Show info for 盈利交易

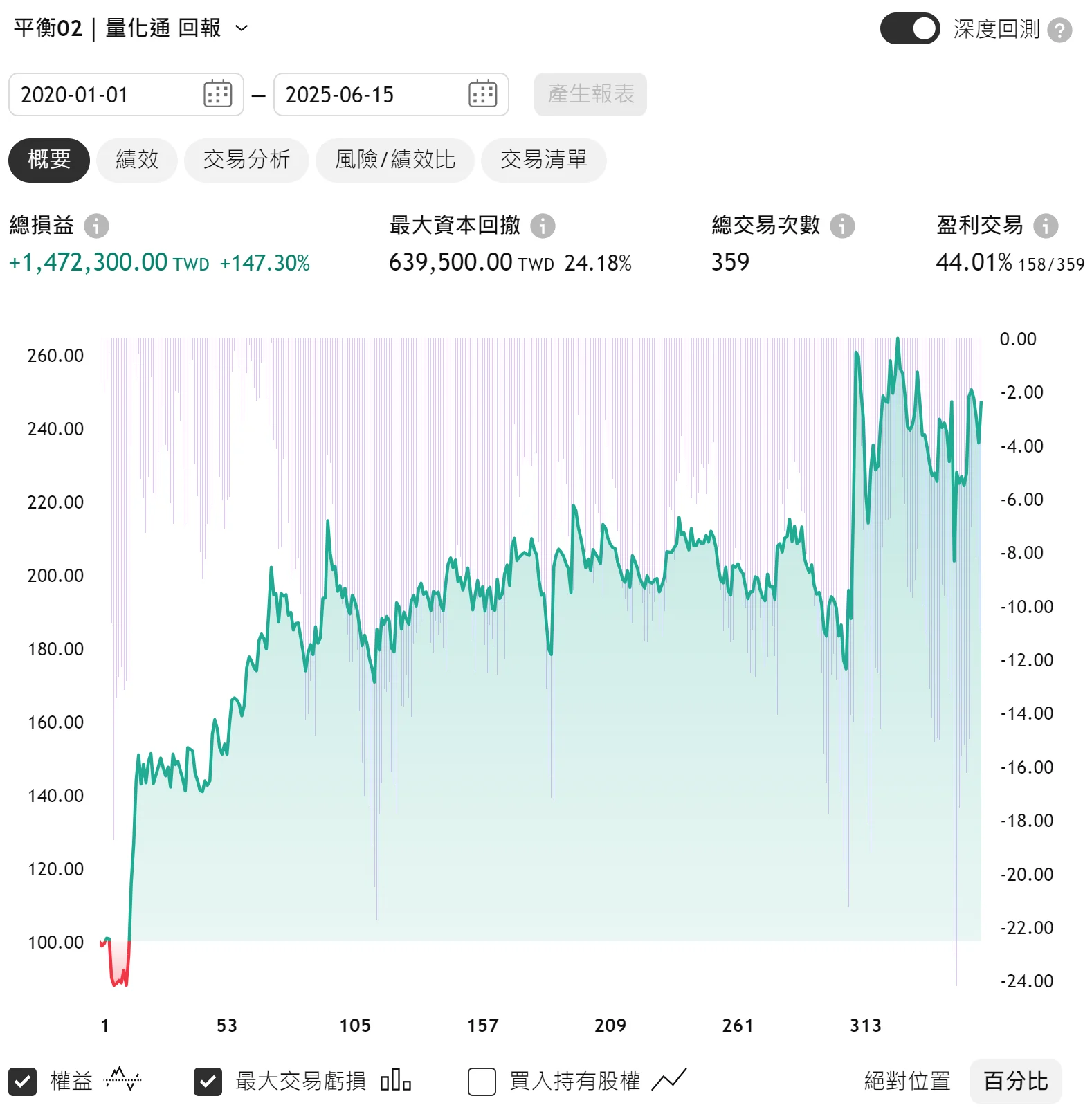tap(1046, 226)
